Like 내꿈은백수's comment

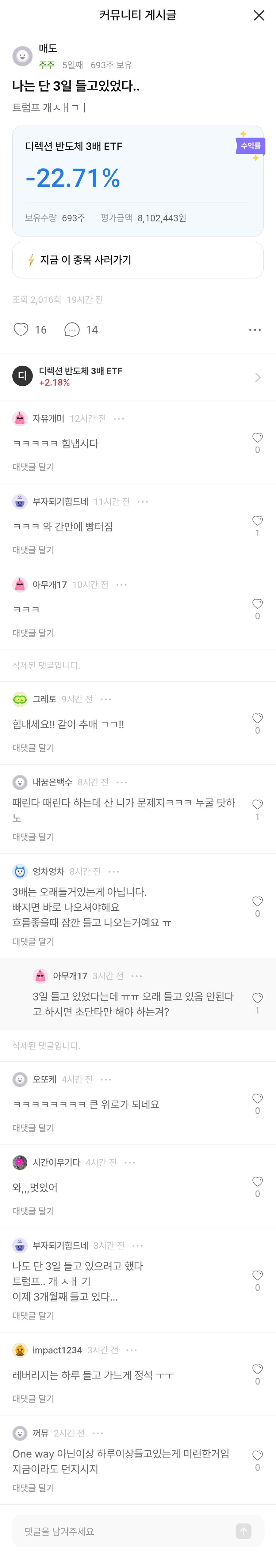click(257, 804)
